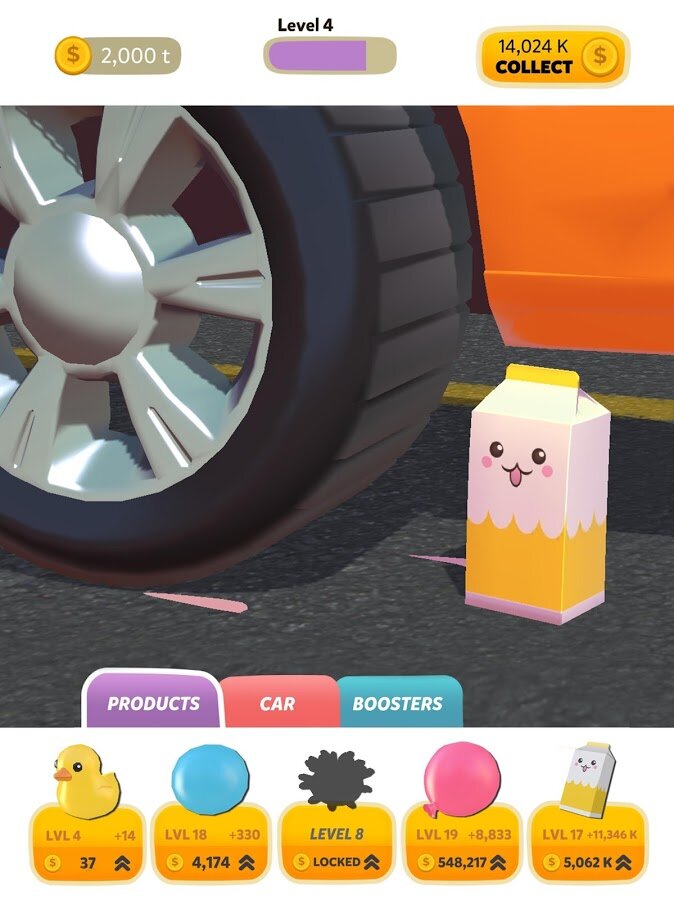
Task: Upgrade the blue ball for 4,174
Action: click(211, 861)
